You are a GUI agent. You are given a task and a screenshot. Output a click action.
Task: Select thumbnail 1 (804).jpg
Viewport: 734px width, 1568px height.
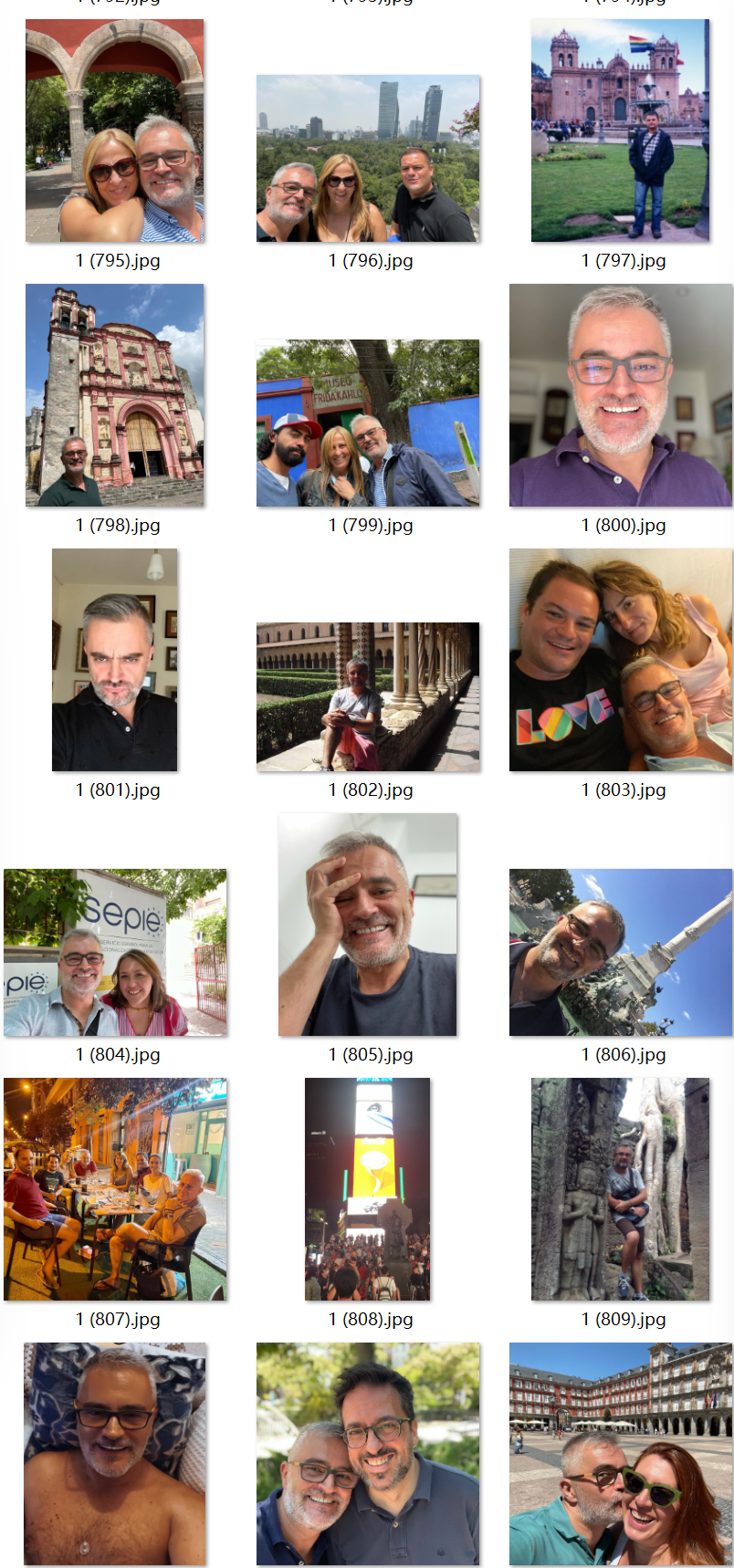click(115, 953)
